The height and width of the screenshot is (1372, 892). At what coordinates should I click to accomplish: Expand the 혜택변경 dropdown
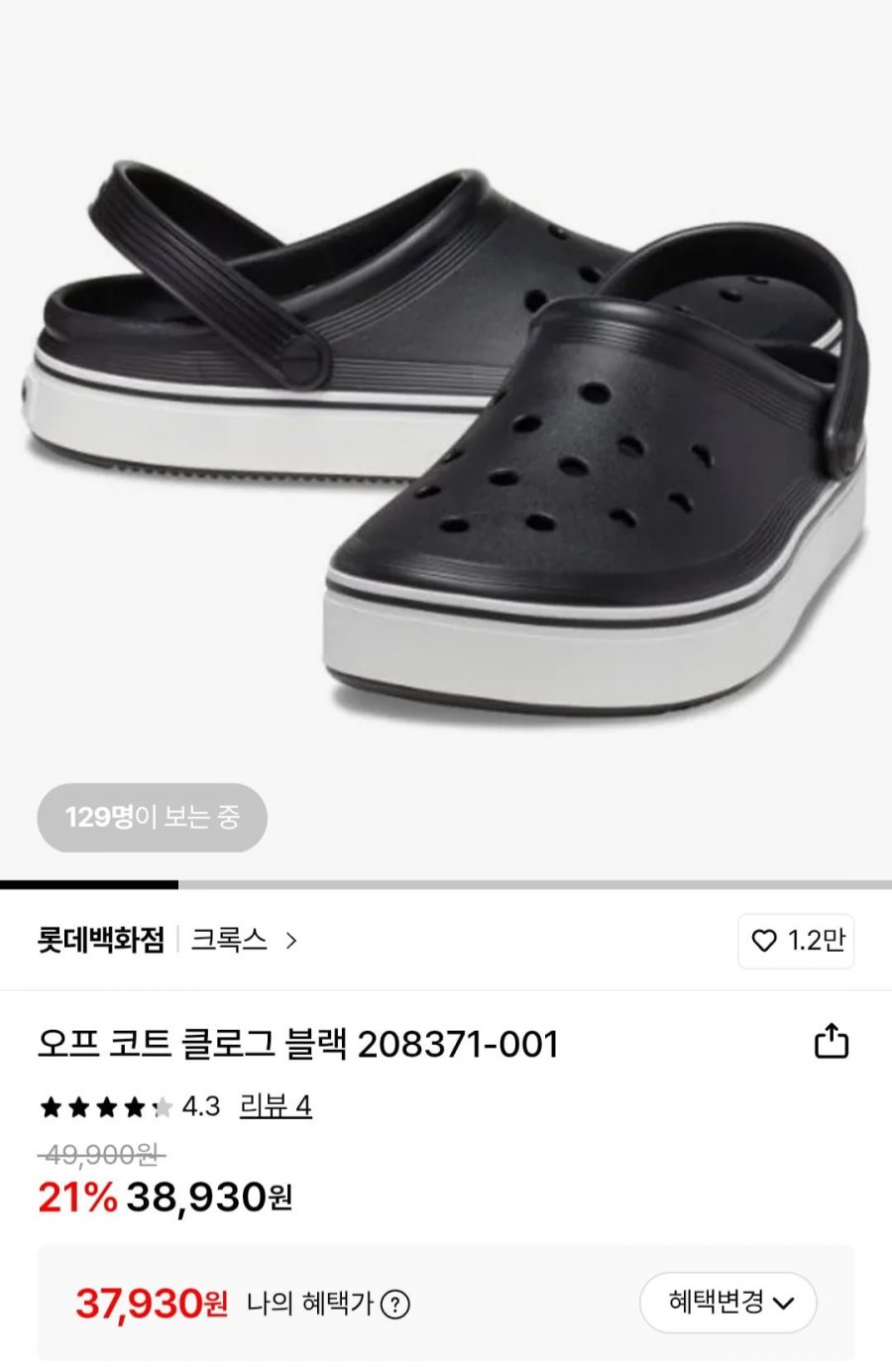pyautogui.click(x=728, y=1303)
